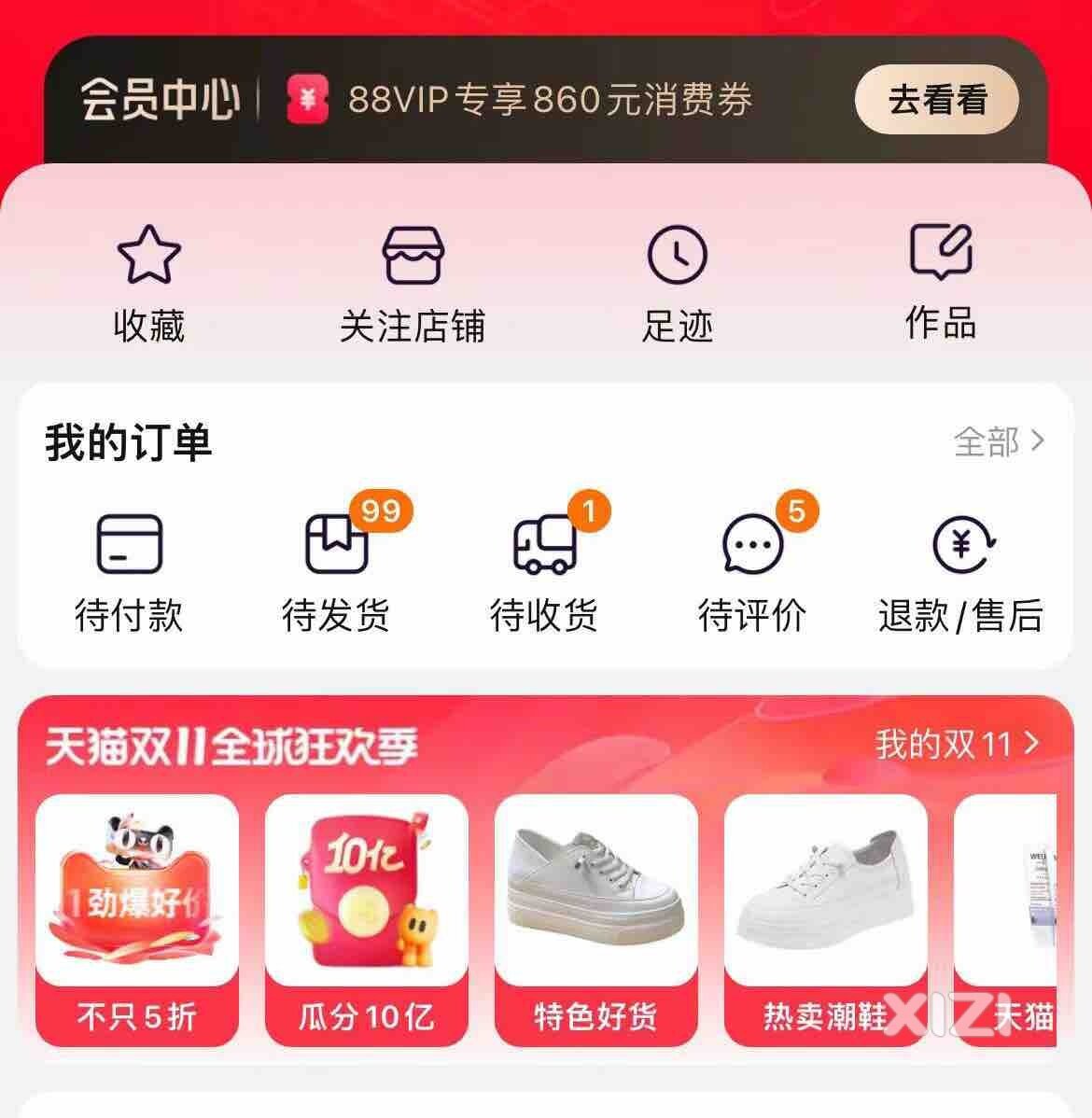
Task: Open the 热卖潮鞋 tile
Action: point(825,918)
